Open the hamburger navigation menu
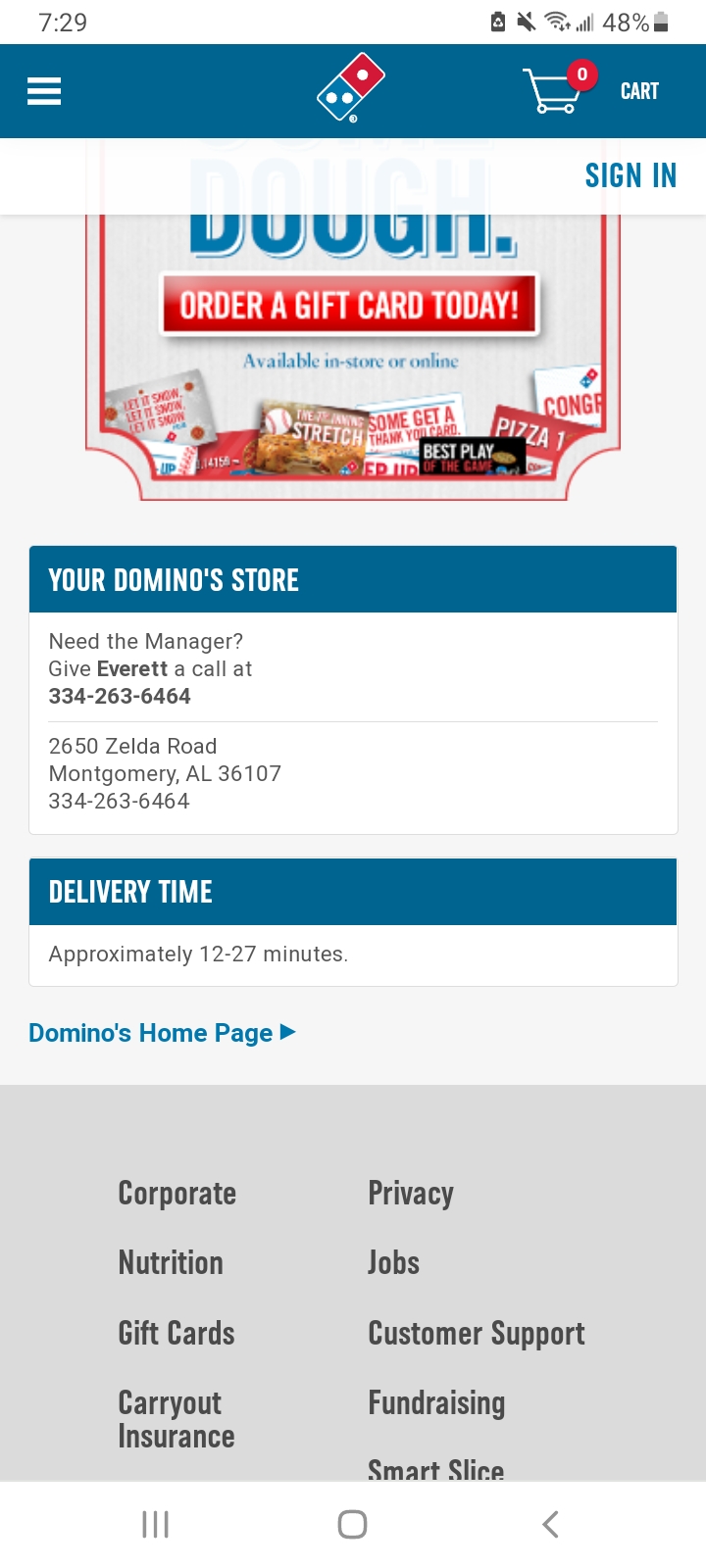The width and height of the screenshot is (706, 1568). coord(43,90)
